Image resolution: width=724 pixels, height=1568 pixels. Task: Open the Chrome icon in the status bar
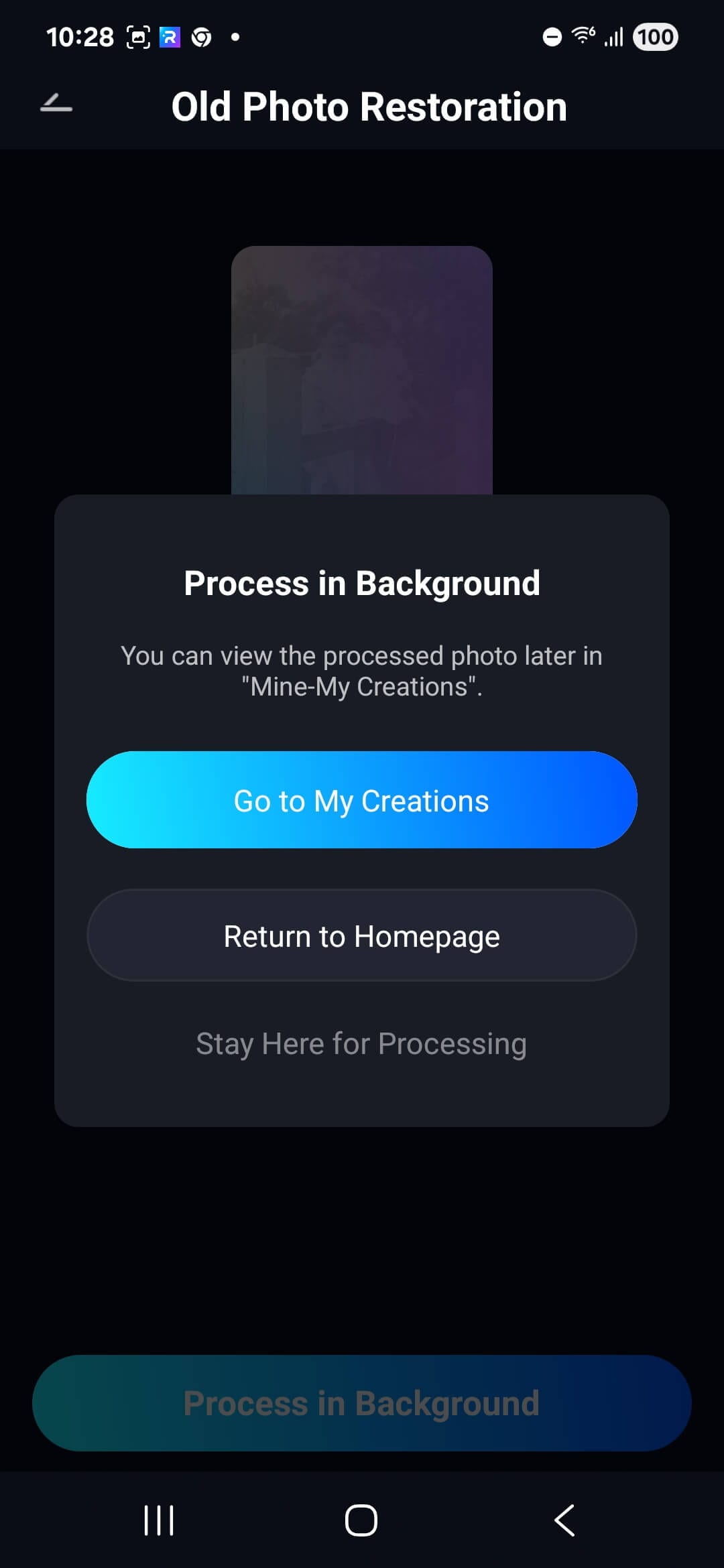click(x=200, y=37)
